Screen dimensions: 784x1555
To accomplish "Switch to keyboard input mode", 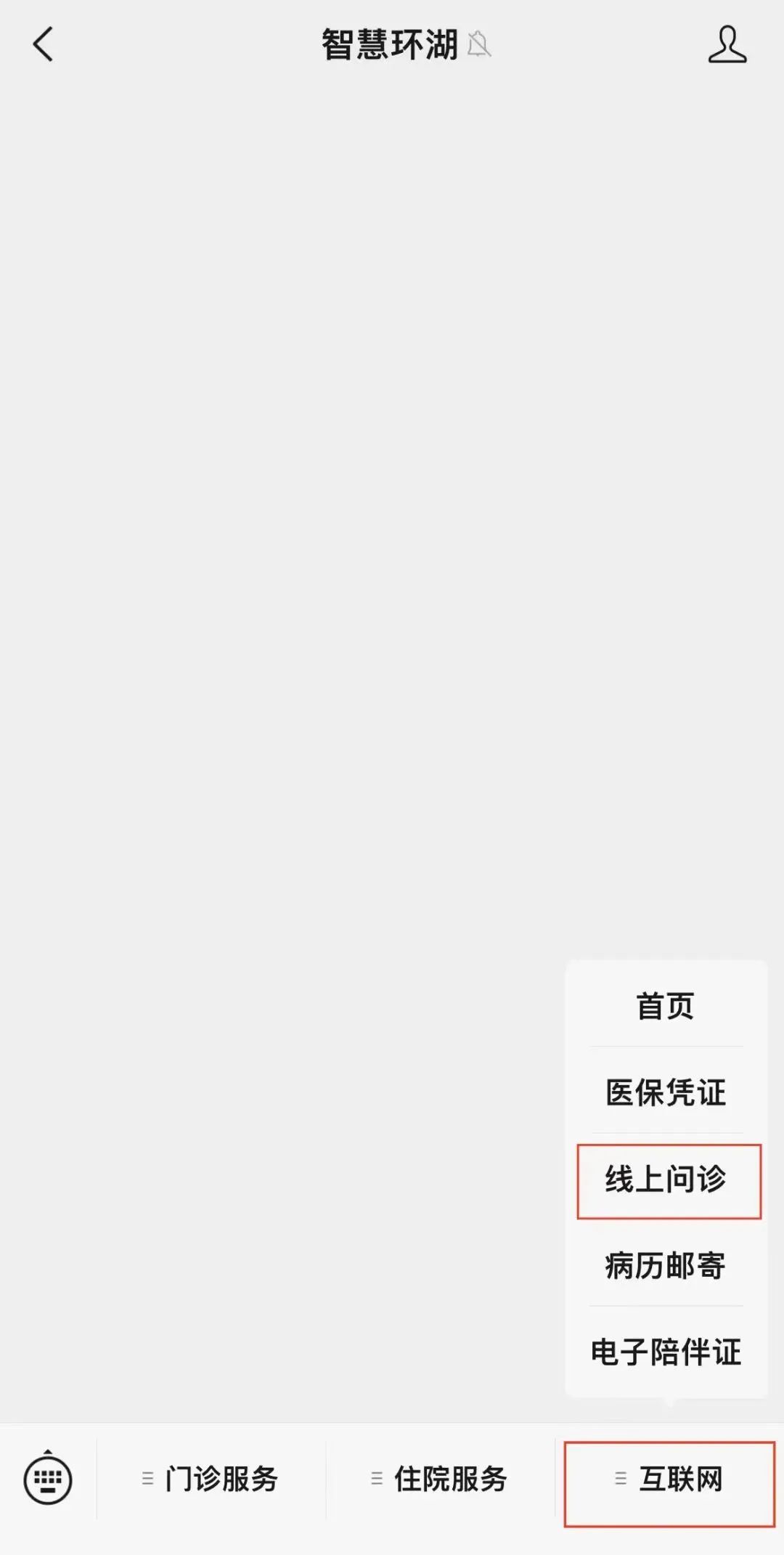I will point(48,1479).
